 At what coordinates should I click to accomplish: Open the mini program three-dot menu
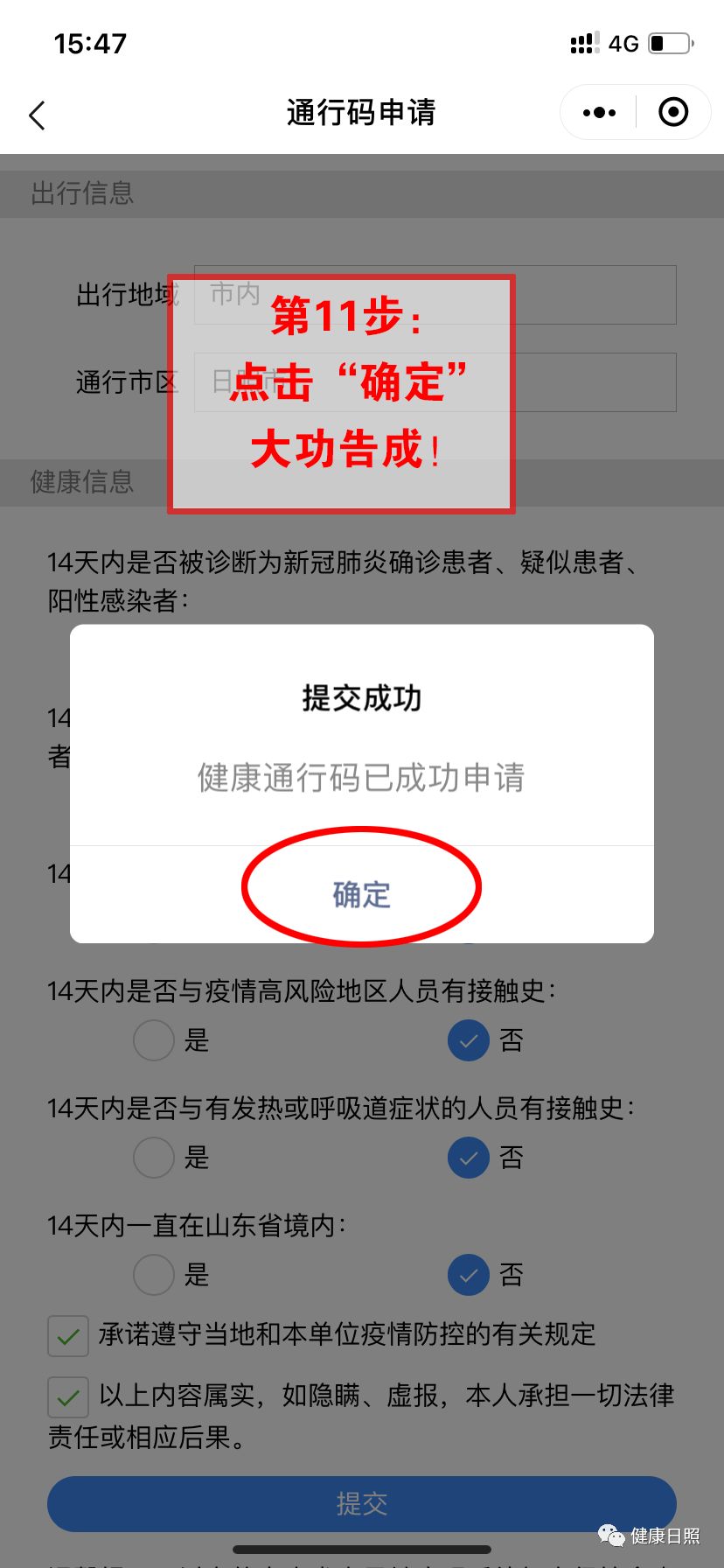pyautogui.click(x=599, y=113)
